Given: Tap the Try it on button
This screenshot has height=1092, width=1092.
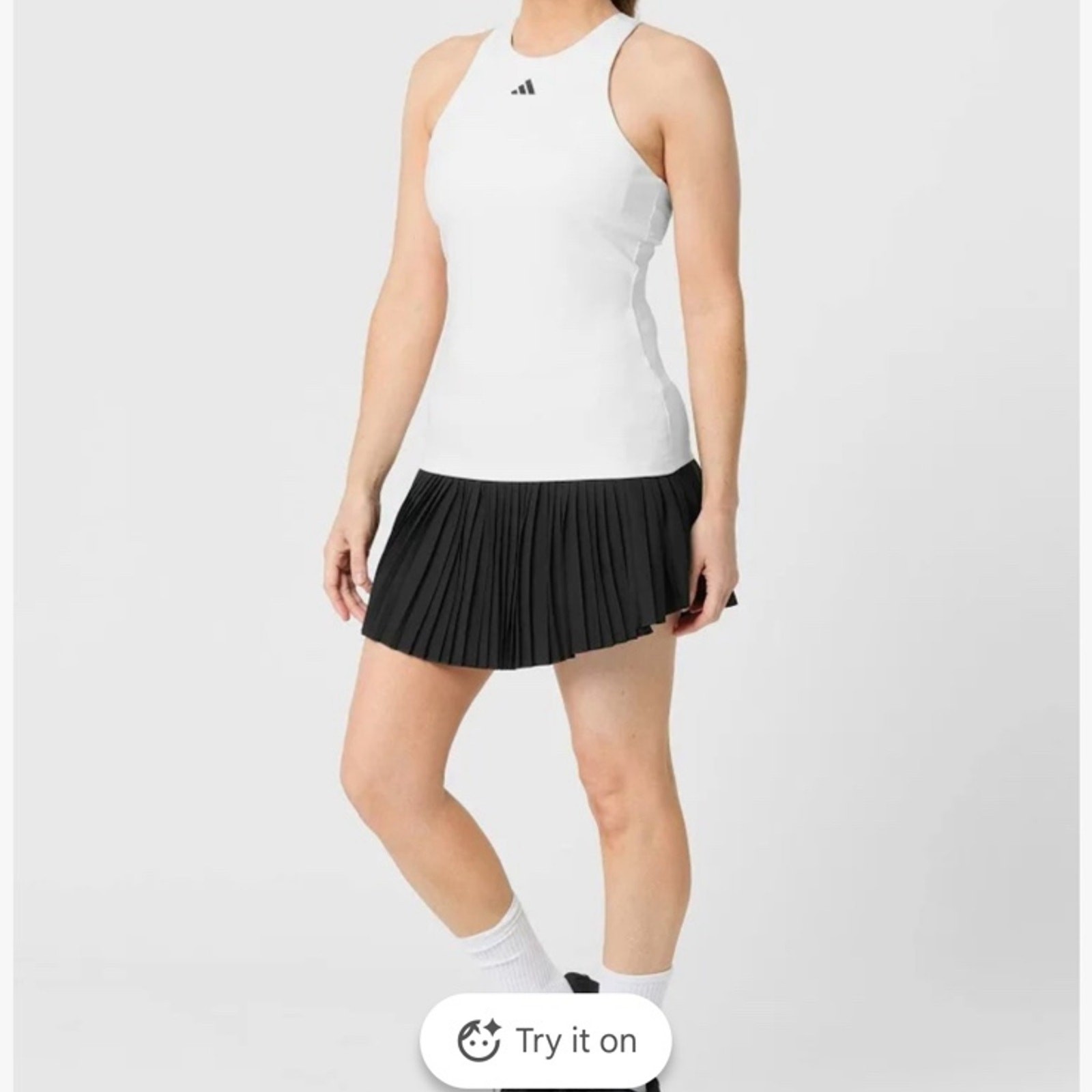Looking at the screenshot, I should [546, 1041].
